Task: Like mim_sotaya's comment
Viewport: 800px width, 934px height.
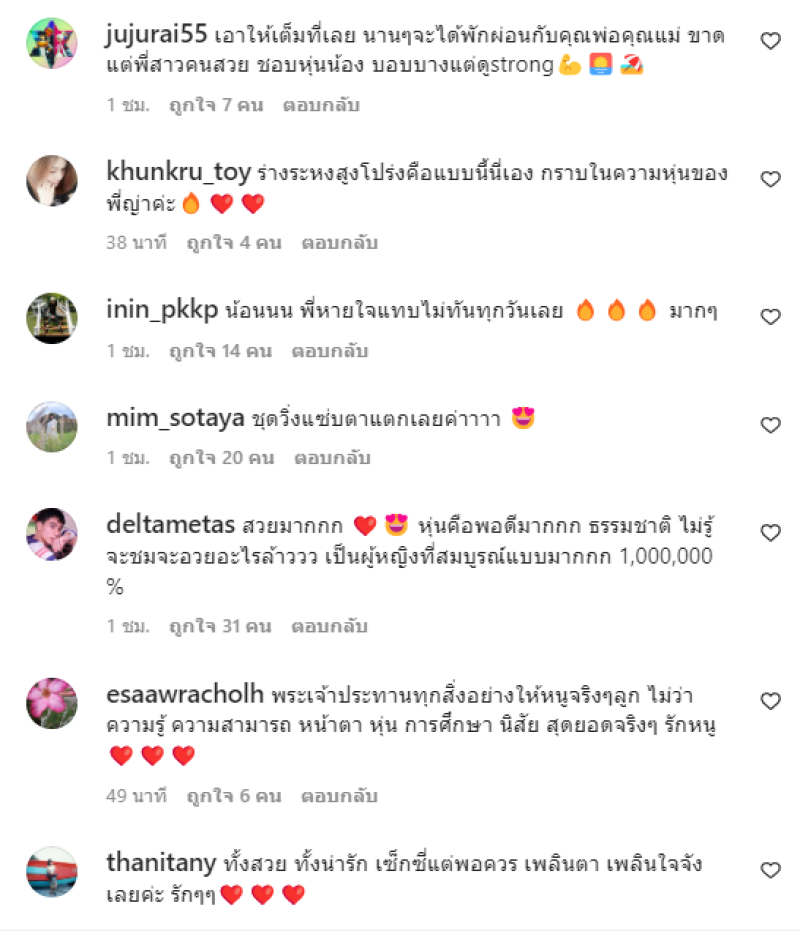Action: (770, 425)
